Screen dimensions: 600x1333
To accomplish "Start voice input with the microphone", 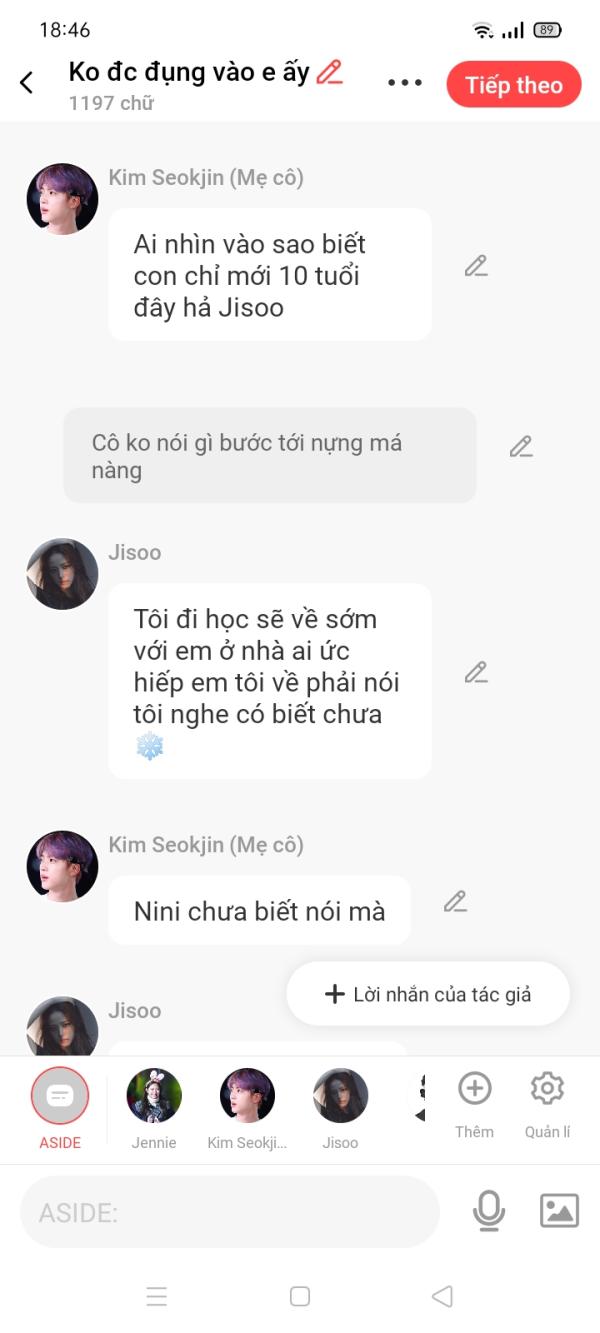I will tap(488, 1211).
